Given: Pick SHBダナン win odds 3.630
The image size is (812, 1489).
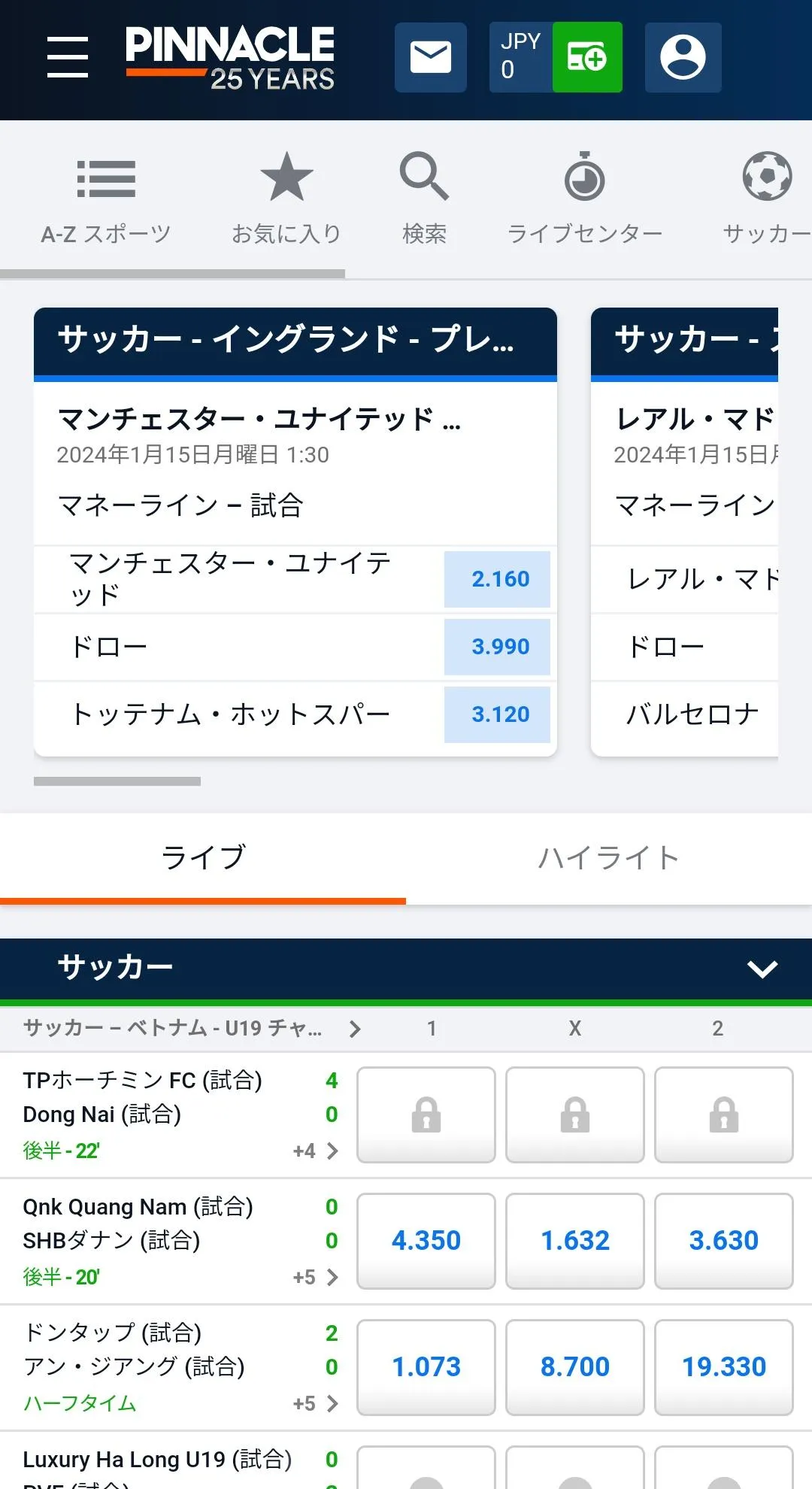Looking at the screenshot, I should (723, 1240).
